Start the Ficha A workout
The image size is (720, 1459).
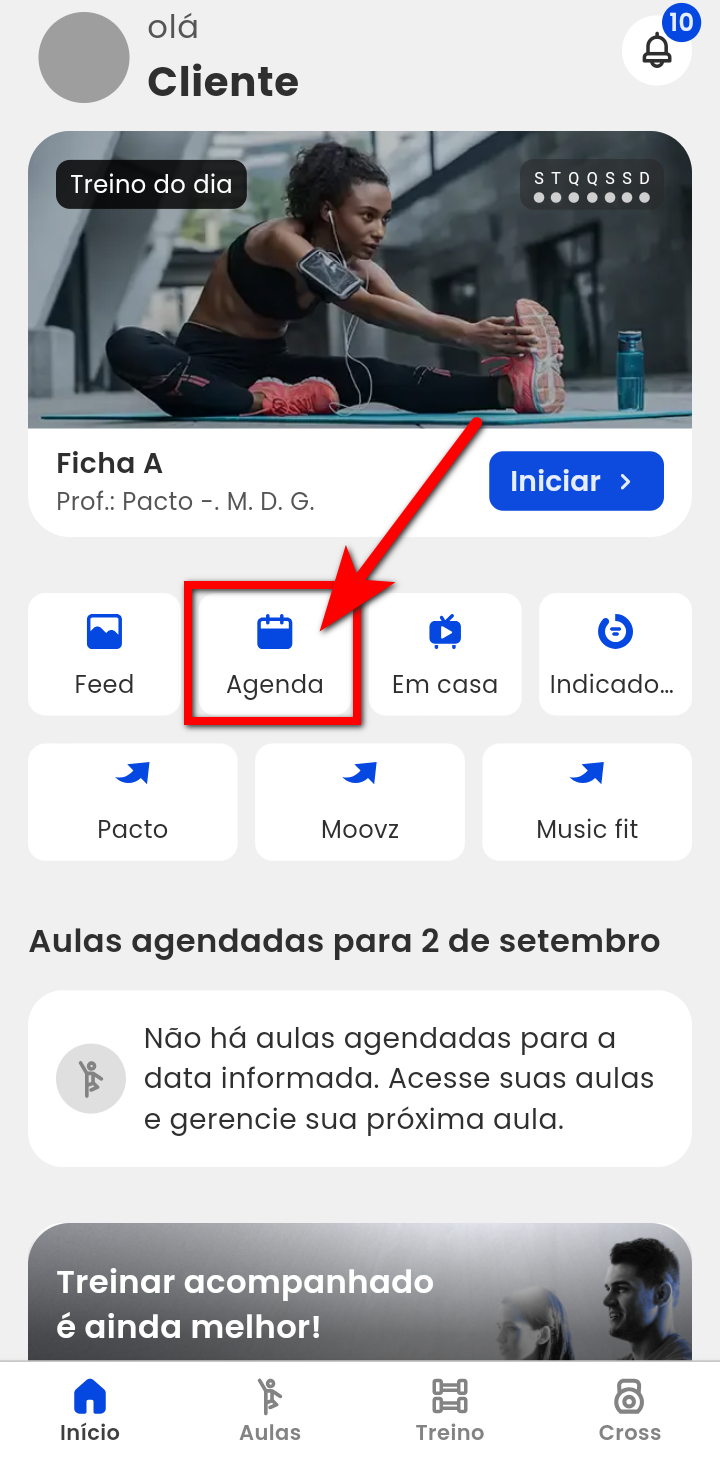576,481
